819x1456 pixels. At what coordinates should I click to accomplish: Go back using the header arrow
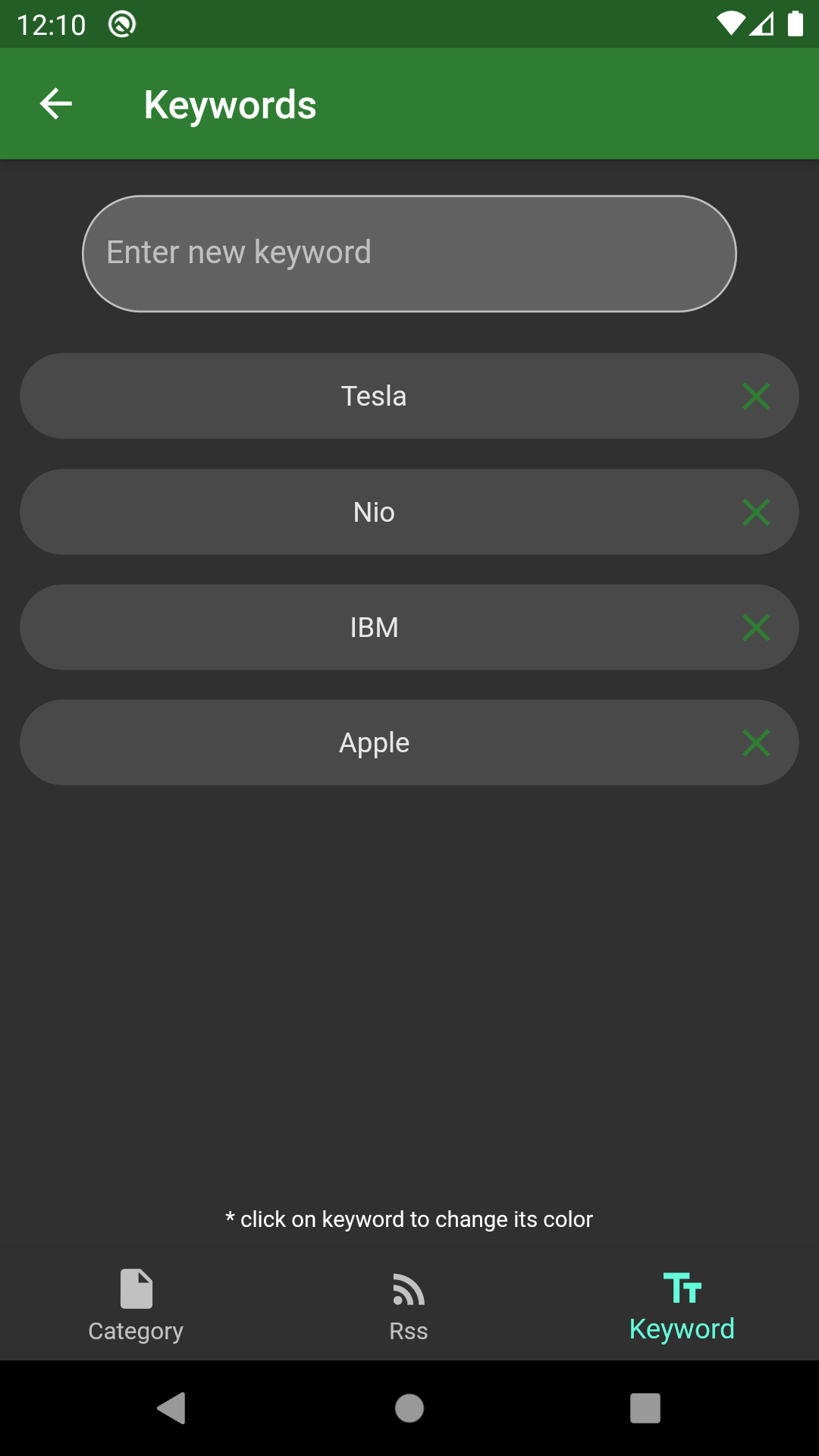click(55, 104)
